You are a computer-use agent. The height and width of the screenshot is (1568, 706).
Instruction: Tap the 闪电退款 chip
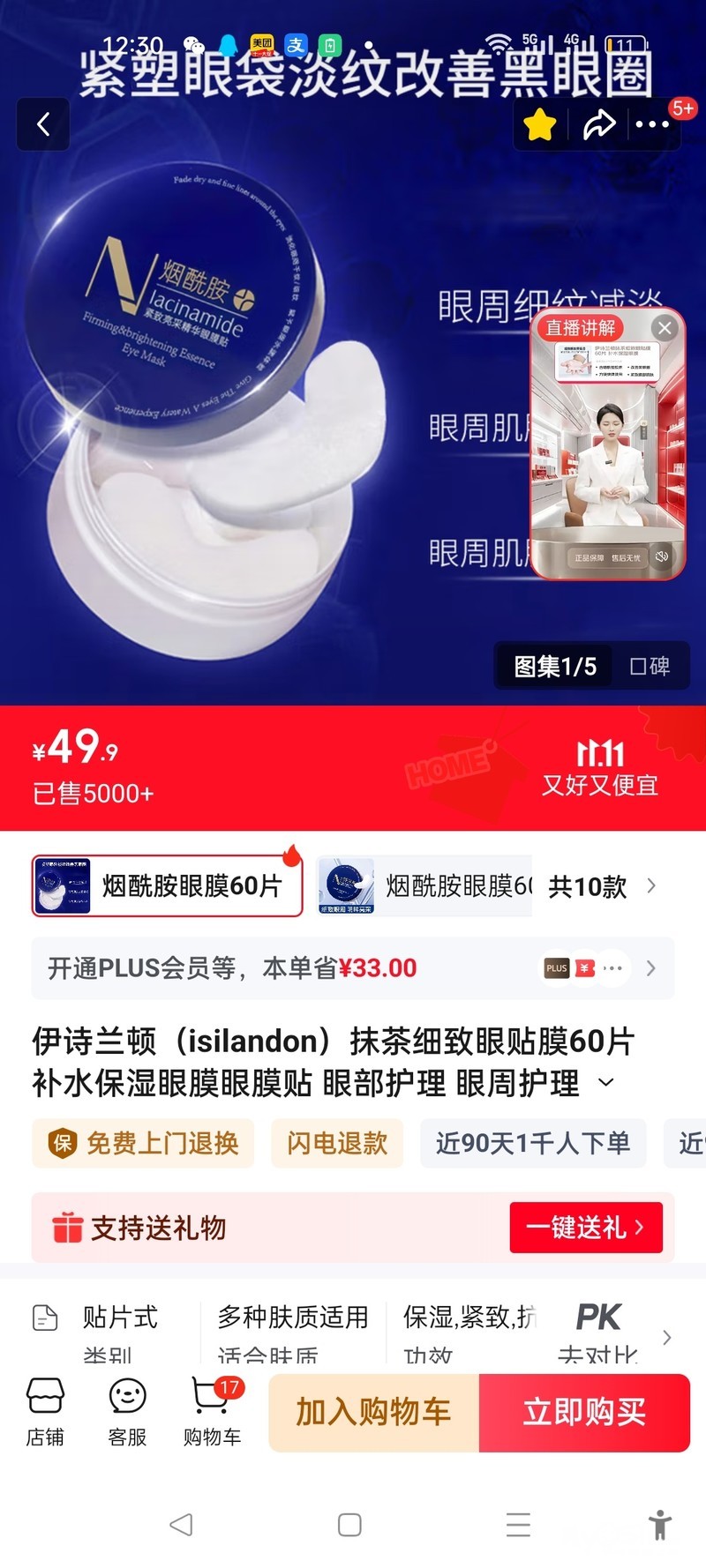point(337,1143)
